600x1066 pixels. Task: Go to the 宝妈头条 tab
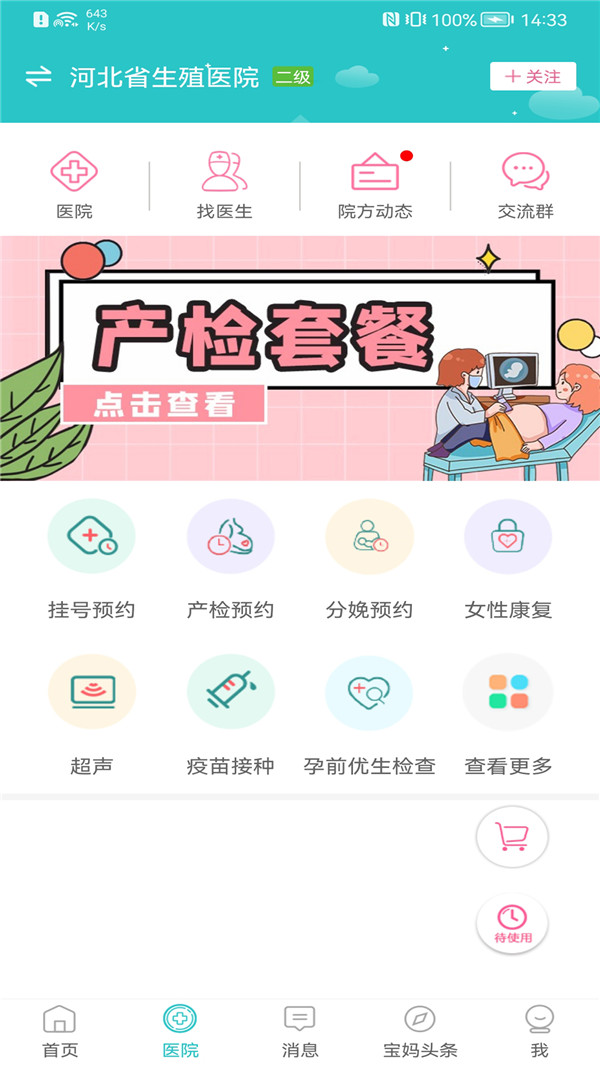click(x=420, y=1032)
